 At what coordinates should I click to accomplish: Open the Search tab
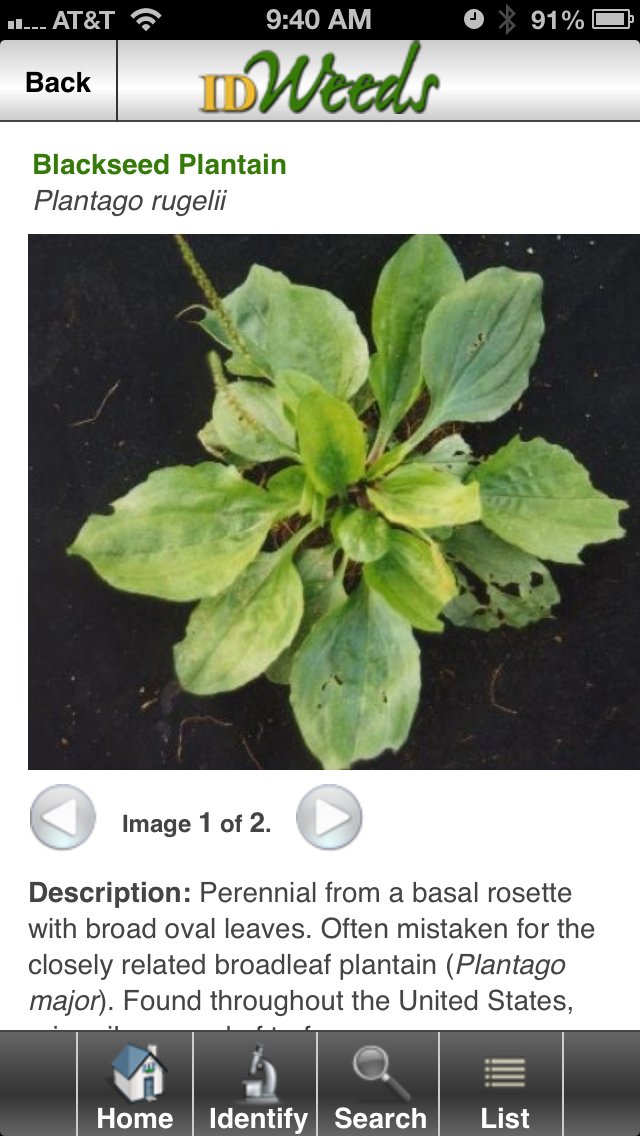point(378,1085)
